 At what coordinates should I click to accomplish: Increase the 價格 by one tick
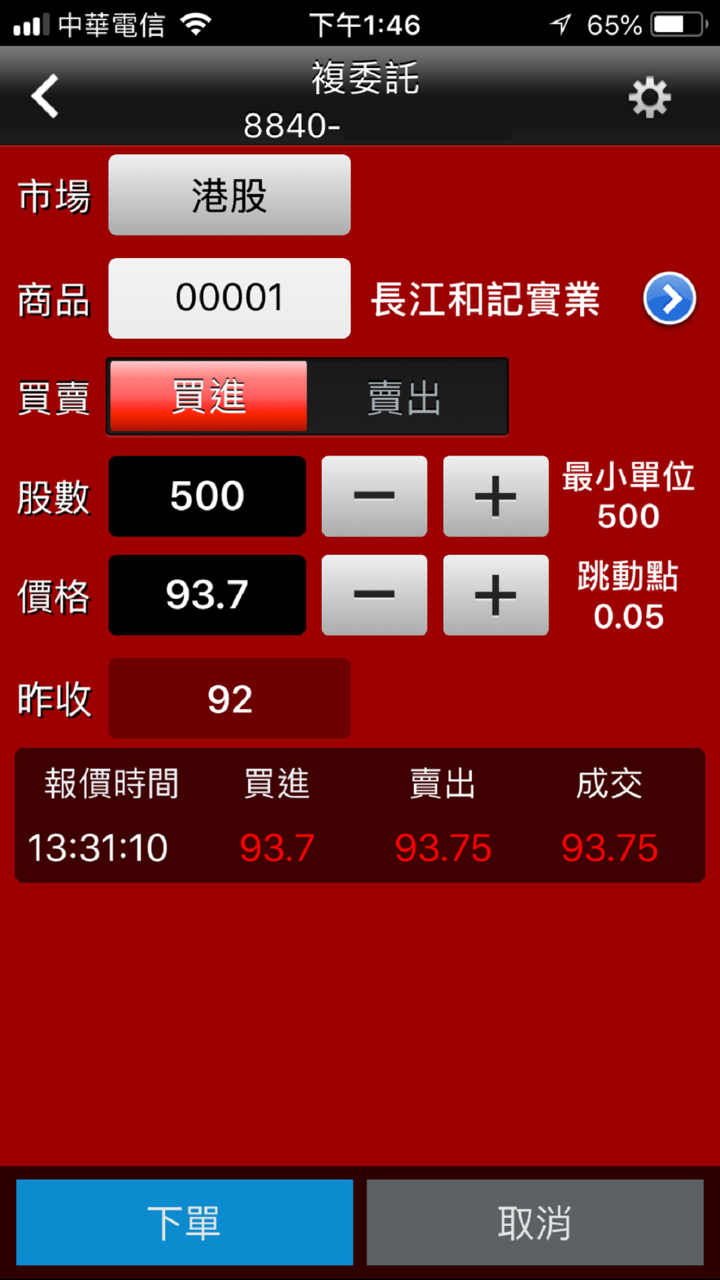[496, 595]
